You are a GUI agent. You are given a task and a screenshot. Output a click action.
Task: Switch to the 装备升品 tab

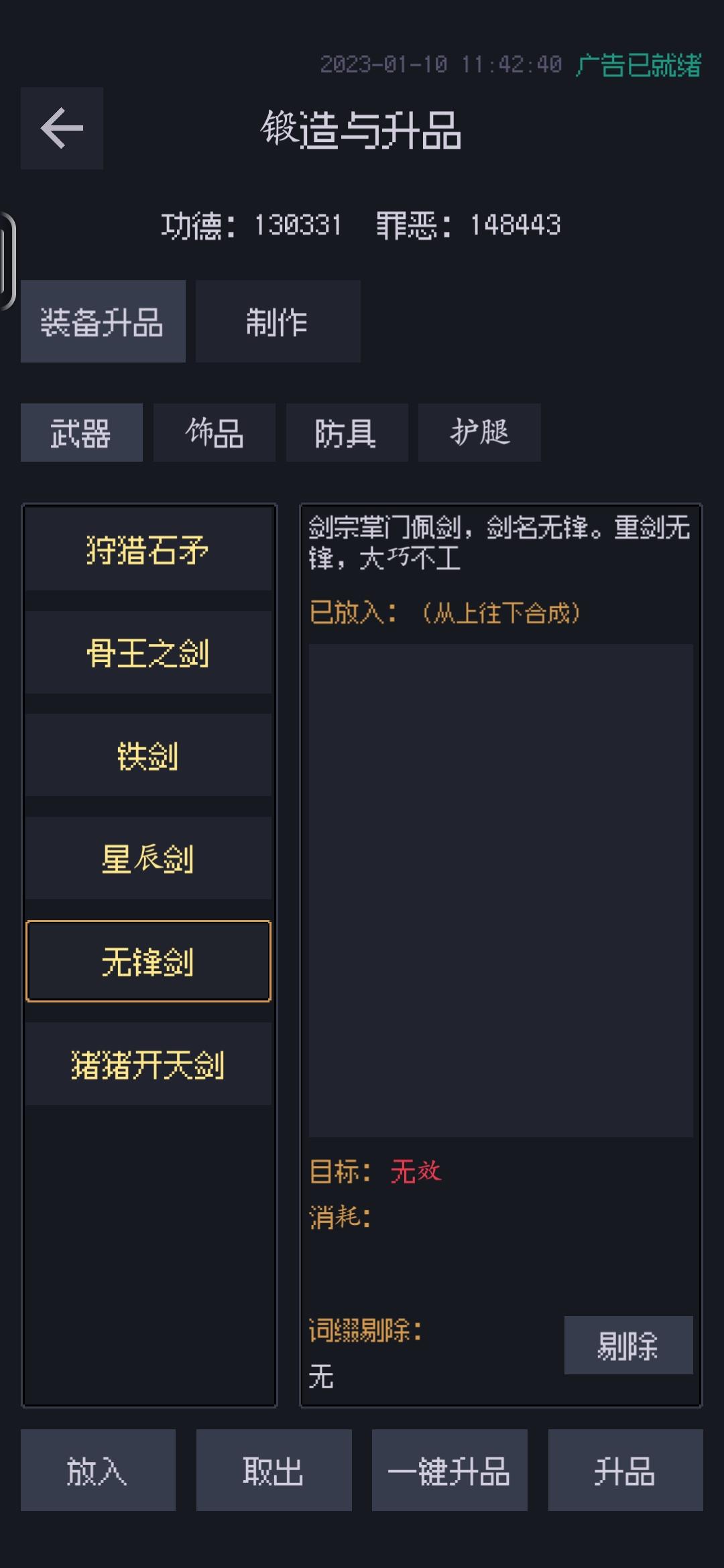103,322
